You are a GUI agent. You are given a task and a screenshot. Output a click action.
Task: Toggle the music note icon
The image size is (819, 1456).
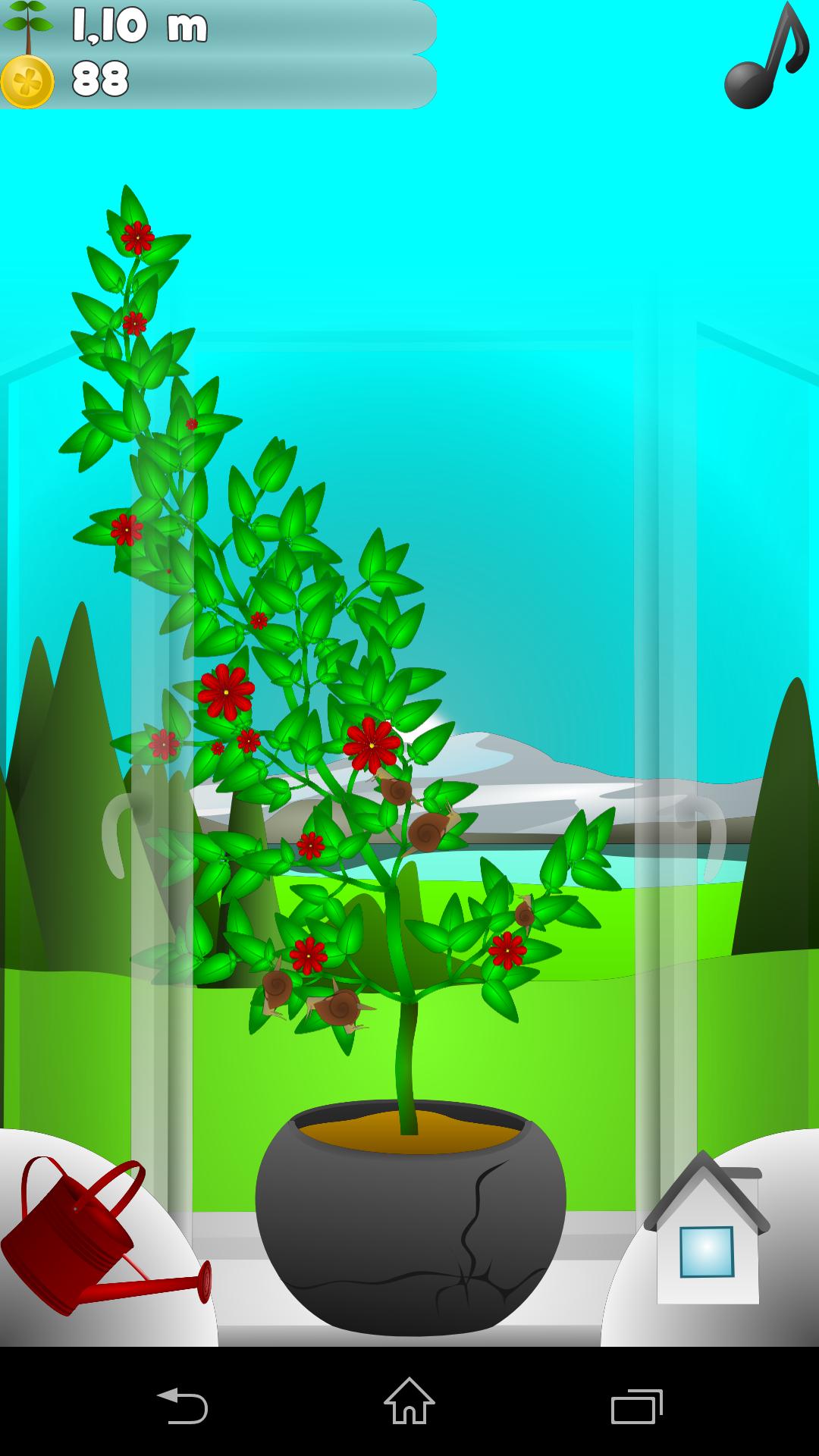(x=766, y=57)
